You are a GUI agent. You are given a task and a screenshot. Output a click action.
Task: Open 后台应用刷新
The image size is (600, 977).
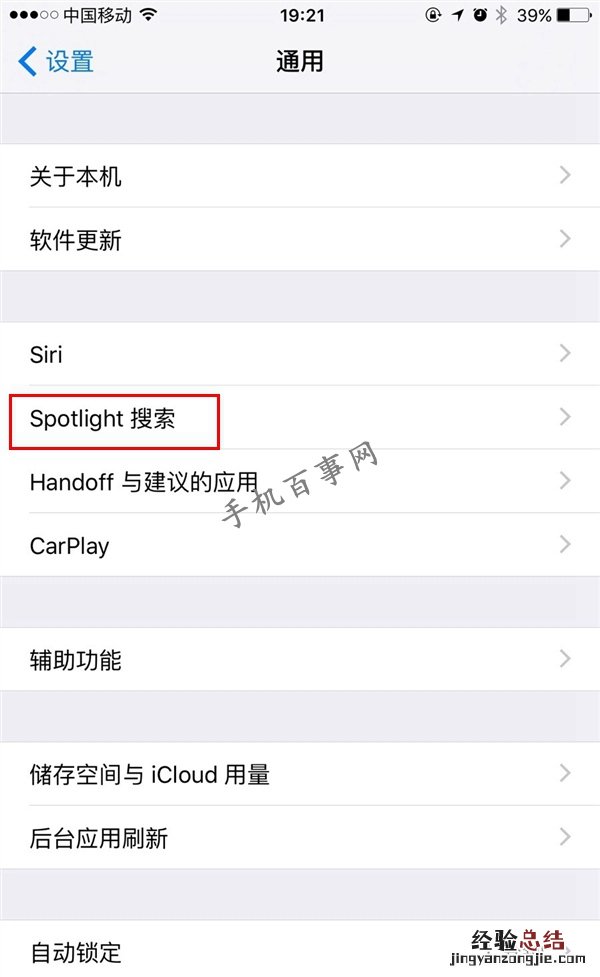[x=300, y=838]
